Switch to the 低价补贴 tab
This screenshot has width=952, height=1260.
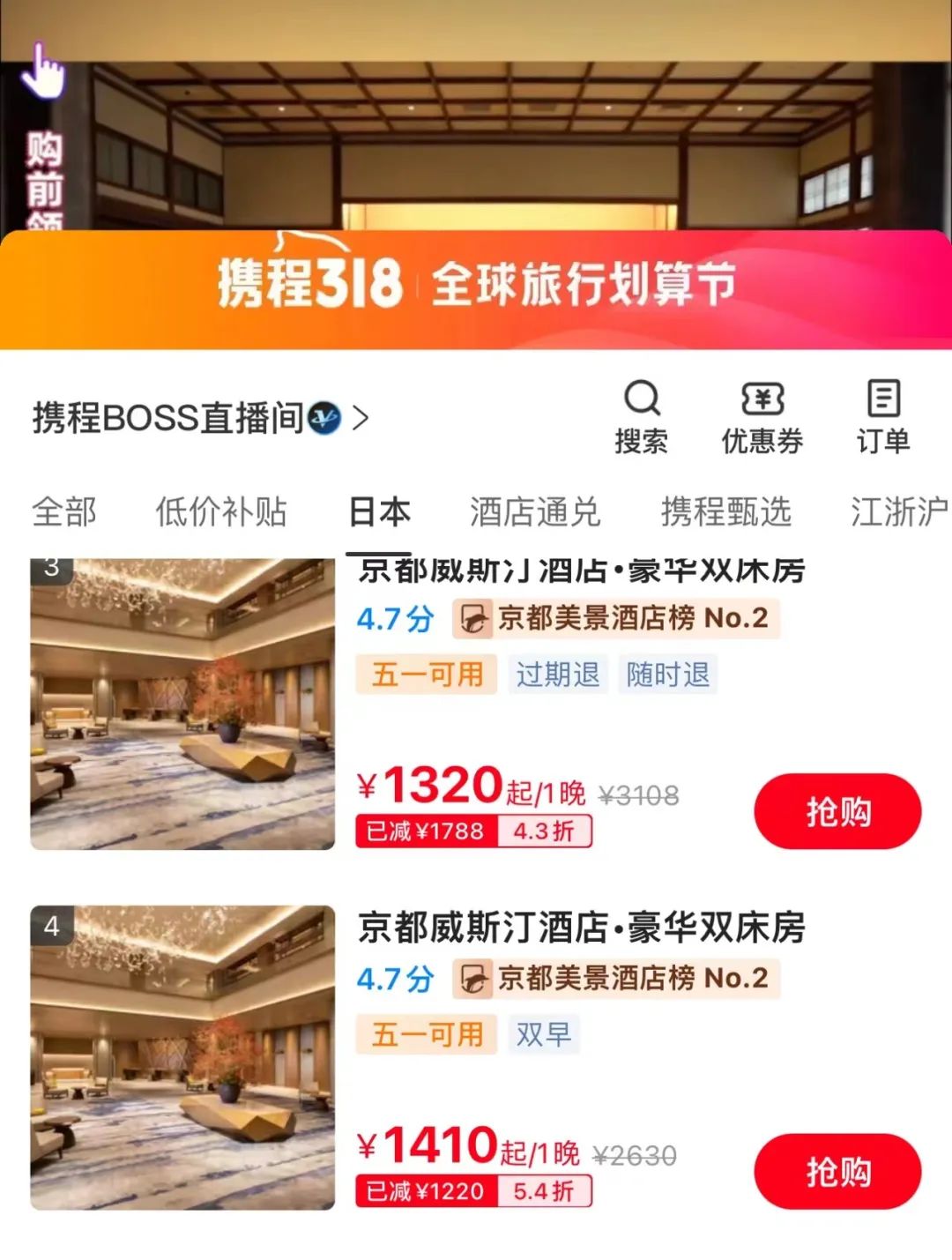click(x=221, y=512)
